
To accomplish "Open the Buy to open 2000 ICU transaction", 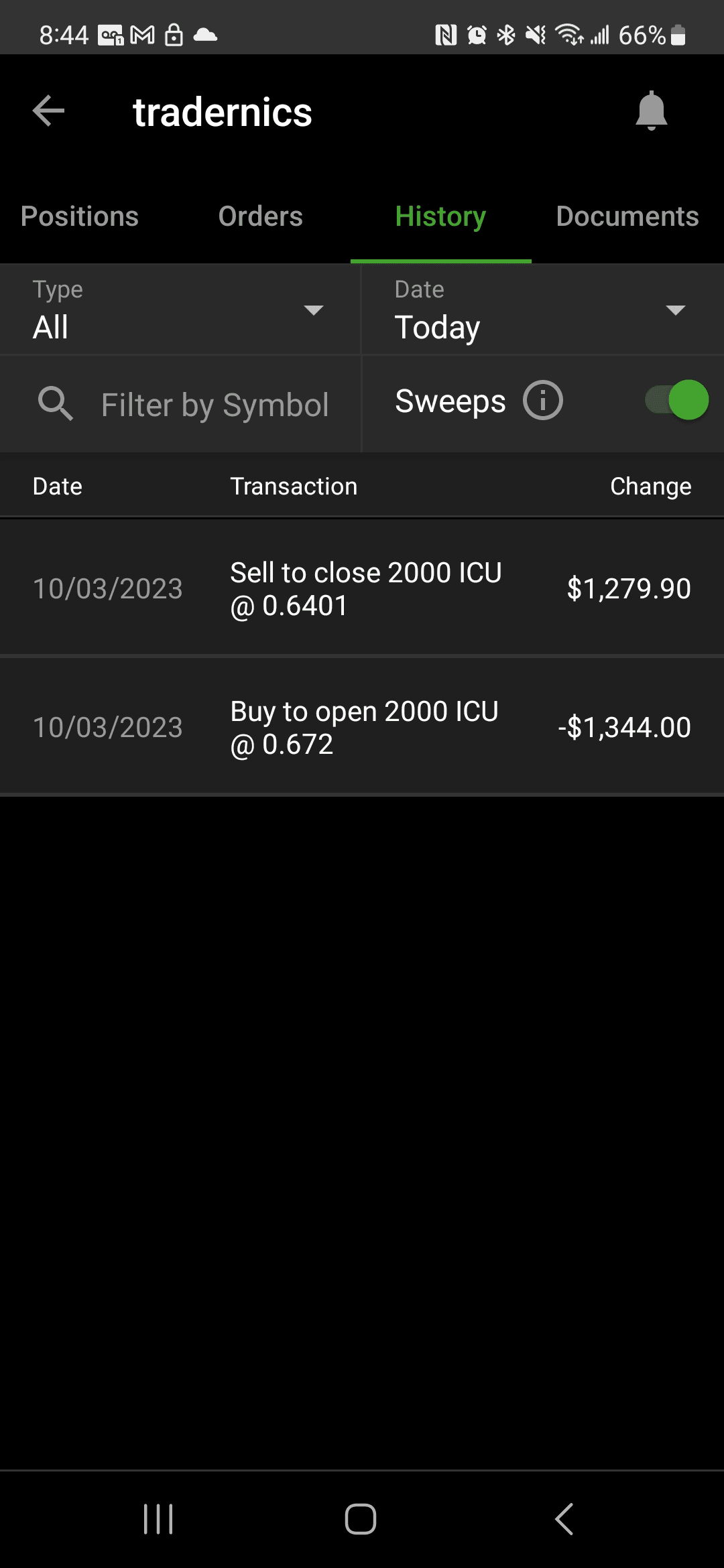I will (x=362, y=728).
